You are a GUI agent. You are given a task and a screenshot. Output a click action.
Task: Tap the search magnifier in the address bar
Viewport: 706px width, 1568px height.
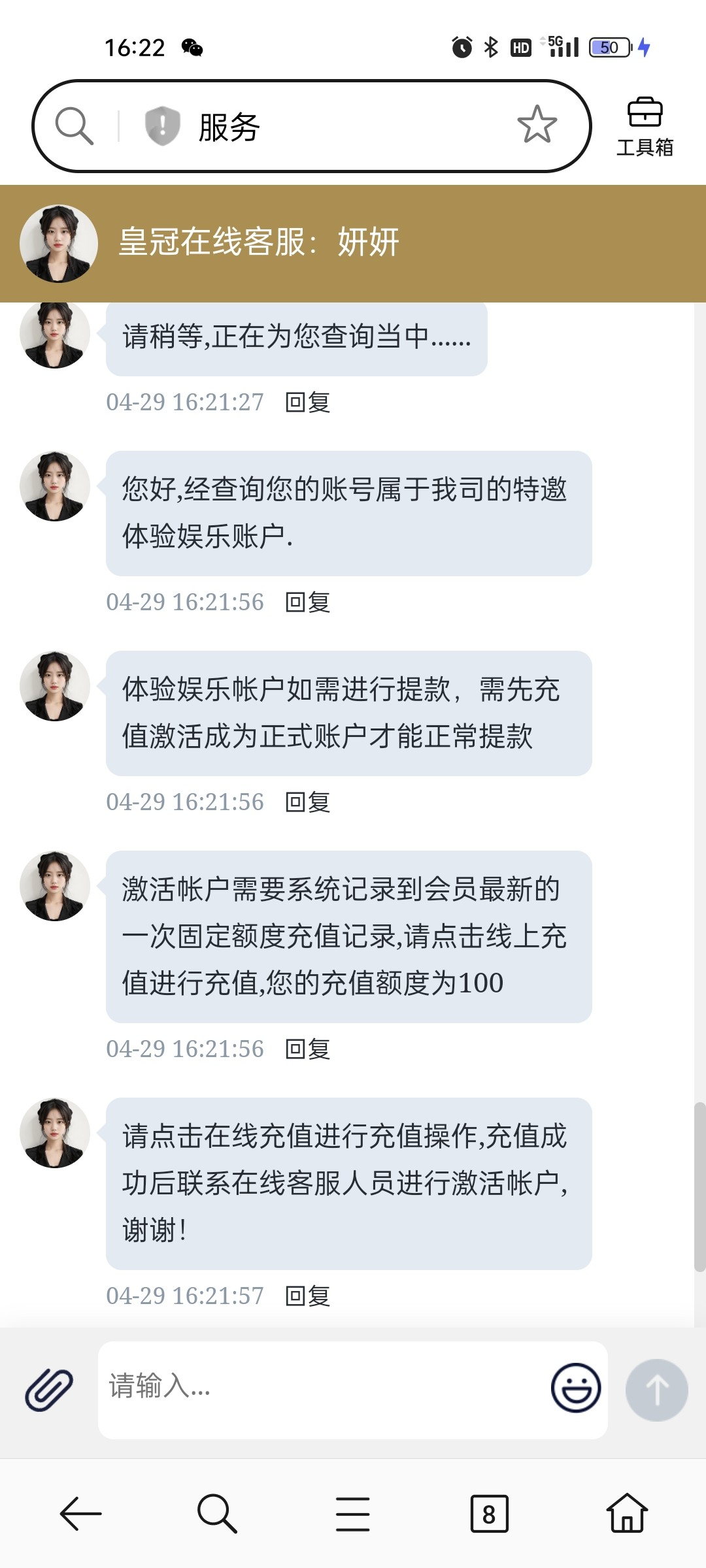74,125
